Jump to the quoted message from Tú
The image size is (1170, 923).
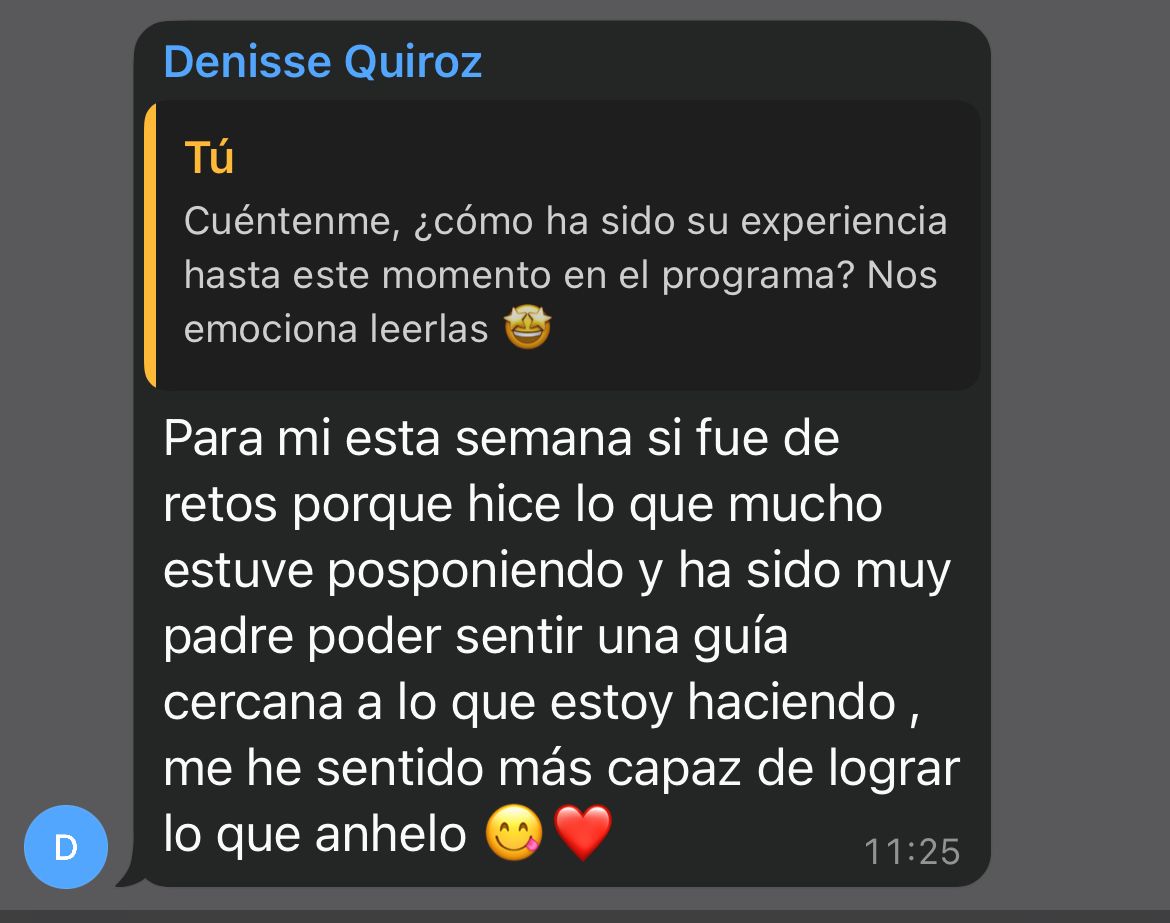(x=563, y=245)
